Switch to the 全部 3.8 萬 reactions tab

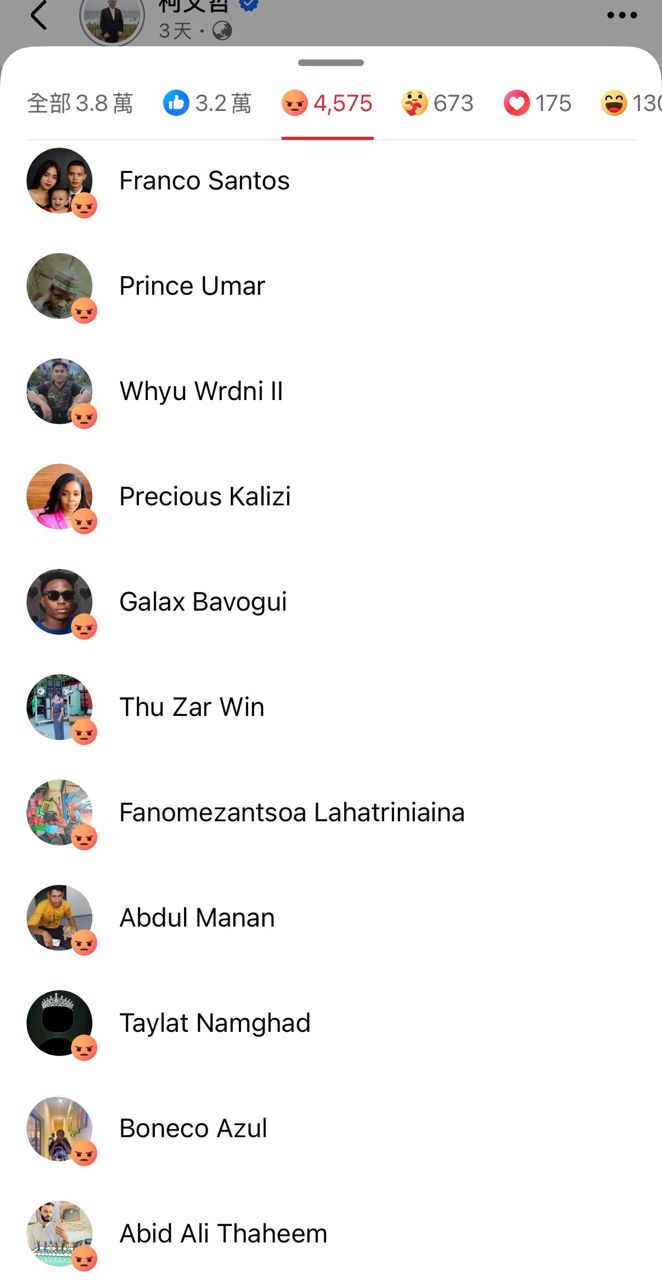[x=80, y=103]
